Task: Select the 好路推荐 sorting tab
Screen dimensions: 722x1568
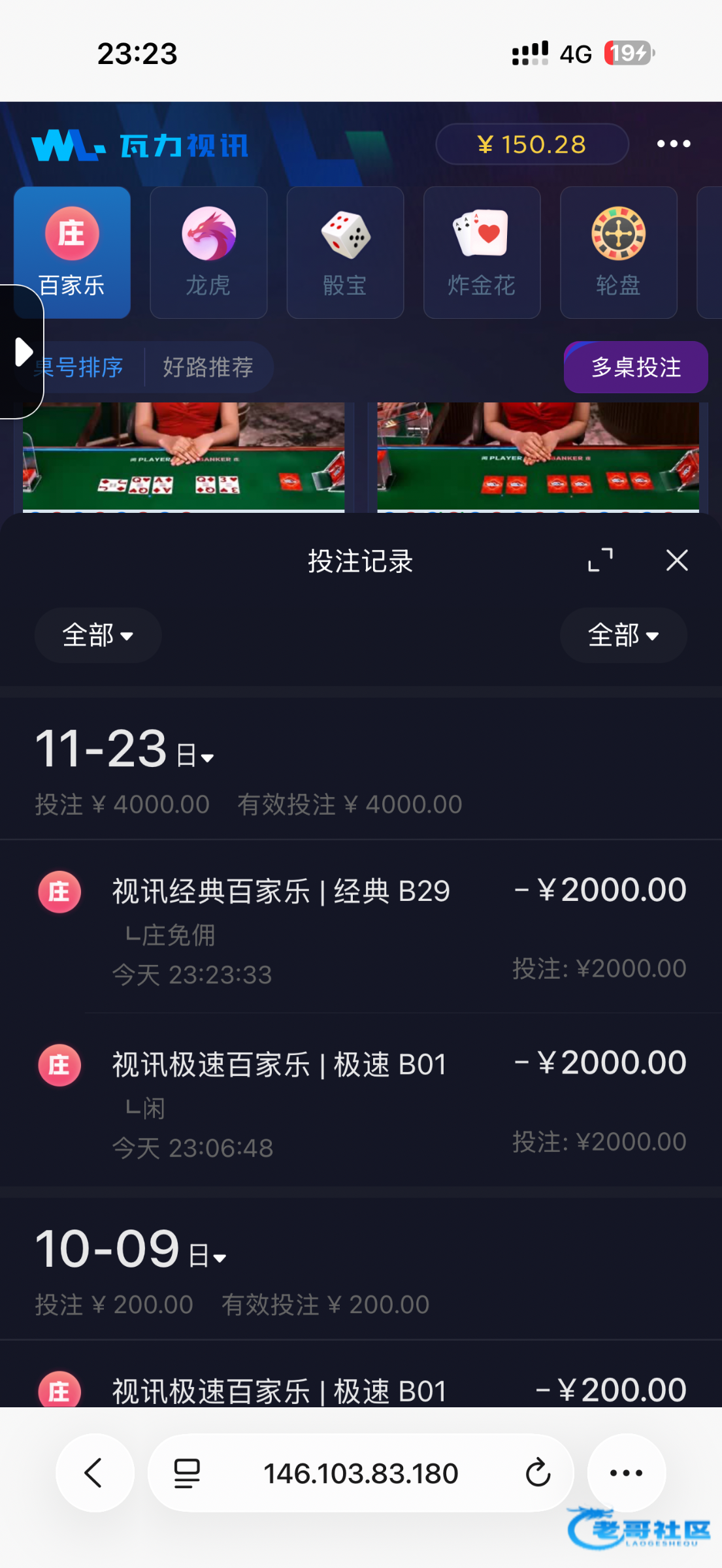Action: pyautogui.click(x=208, y=367)
